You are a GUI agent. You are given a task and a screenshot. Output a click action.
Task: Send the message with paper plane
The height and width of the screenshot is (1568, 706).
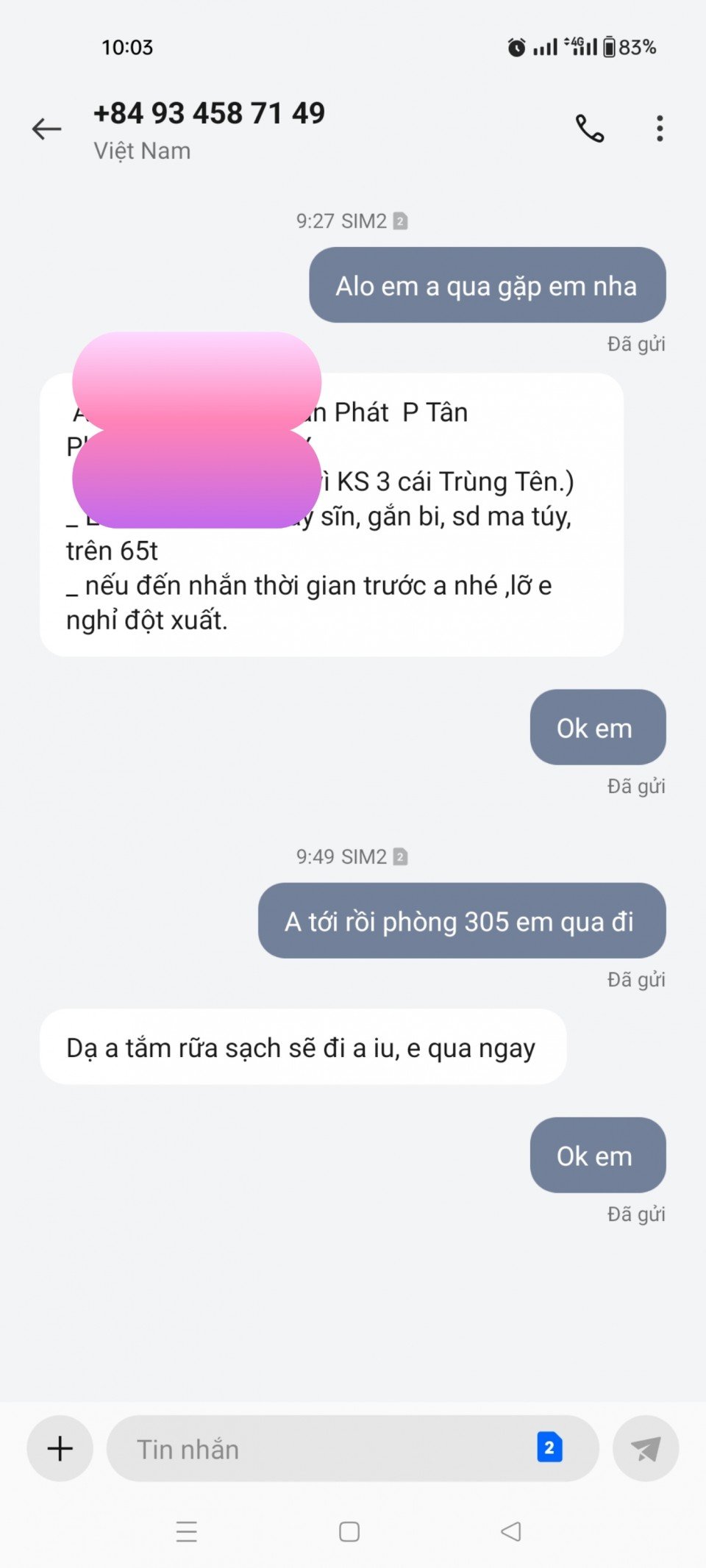pyautogui.click(x=645, y=1448)
